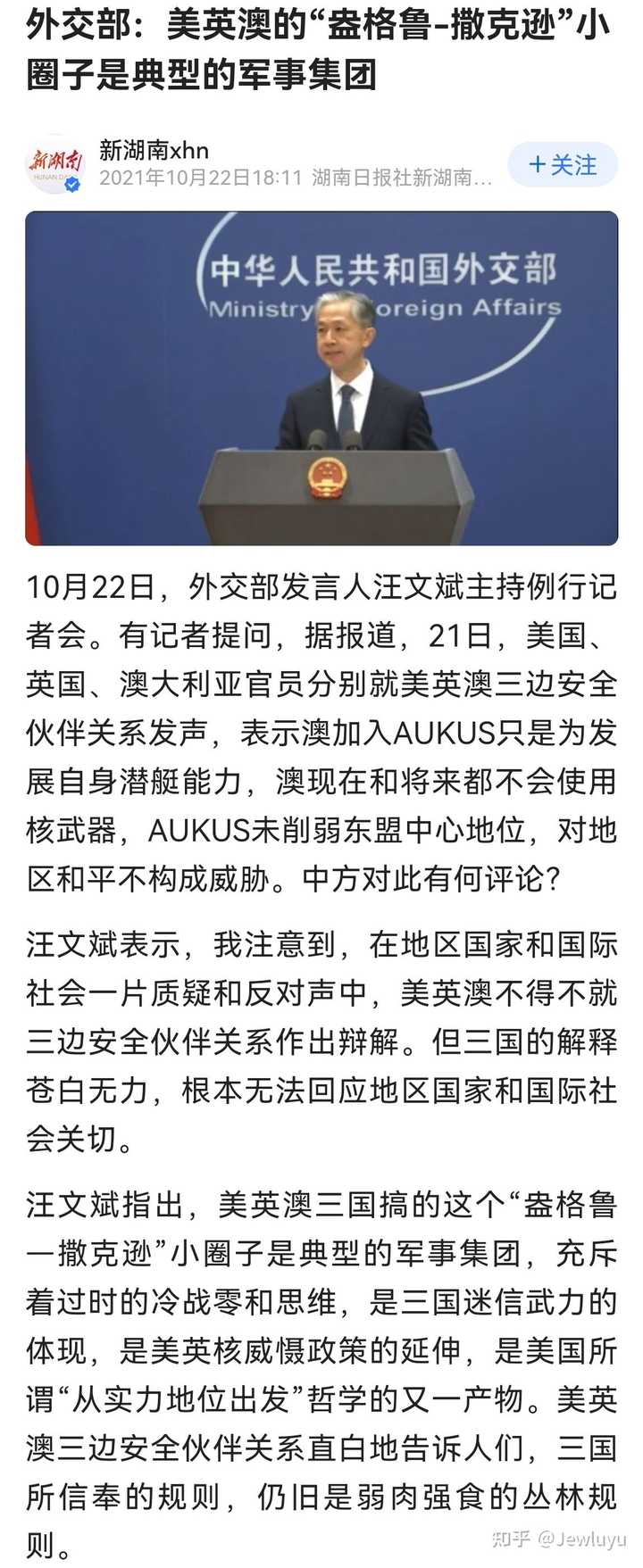Open the 新湖南 author avatar
The height and width of the screenshot is (1568, 643).
tap(55, 165)
